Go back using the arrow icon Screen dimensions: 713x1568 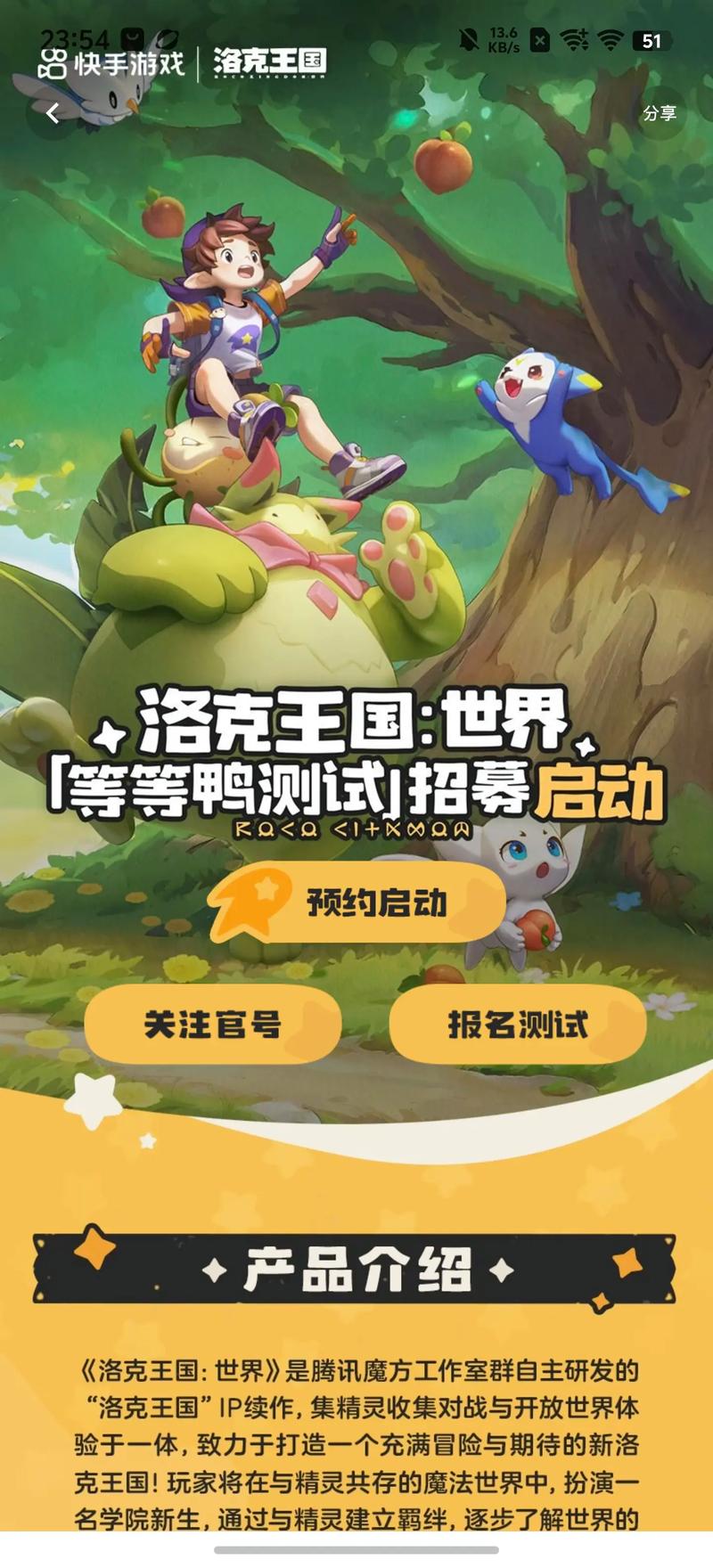click(x=53, y=113)
